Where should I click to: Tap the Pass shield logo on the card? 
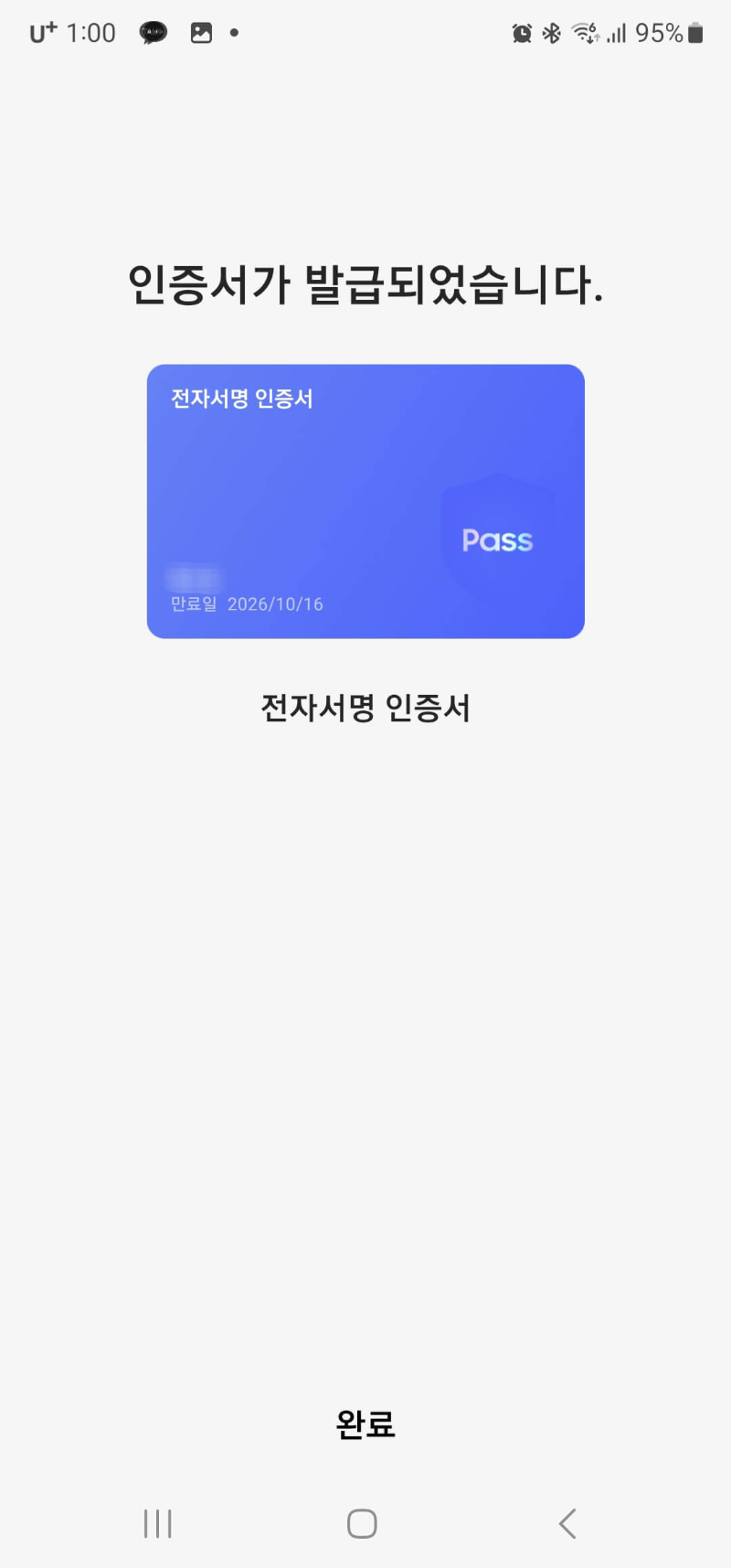pyautogui.click(x=496, y=537)
